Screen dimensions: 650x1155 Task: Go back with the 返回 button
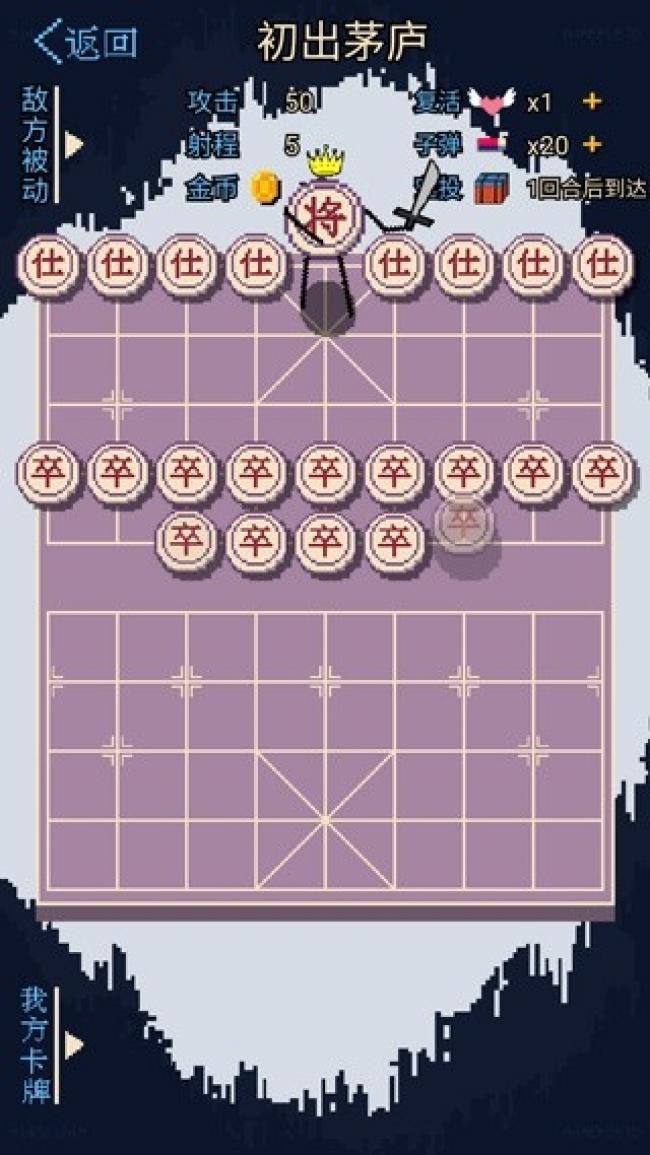coord(86,42)
